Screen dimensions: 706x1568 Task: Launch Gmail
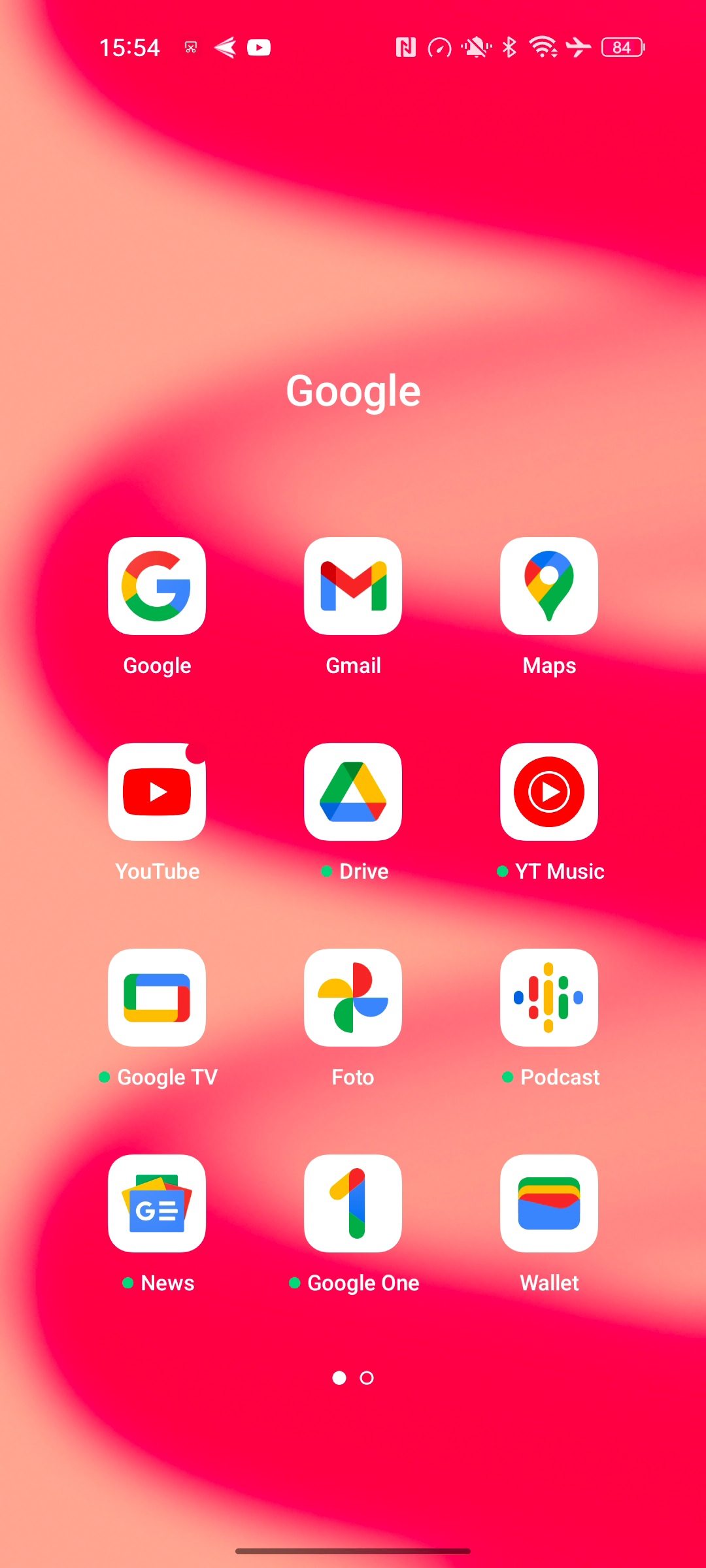(x=353, y=586)
